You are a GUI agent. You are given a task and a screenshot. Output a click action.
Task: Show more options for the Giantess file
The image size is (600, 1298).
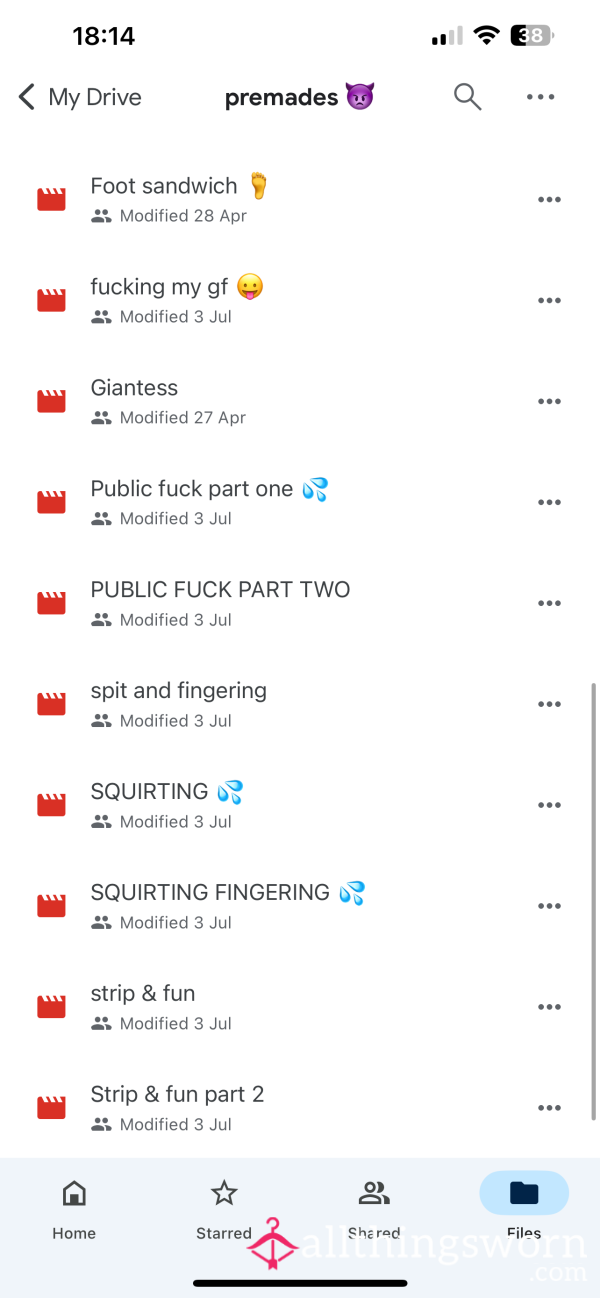[x=549, y=401]
